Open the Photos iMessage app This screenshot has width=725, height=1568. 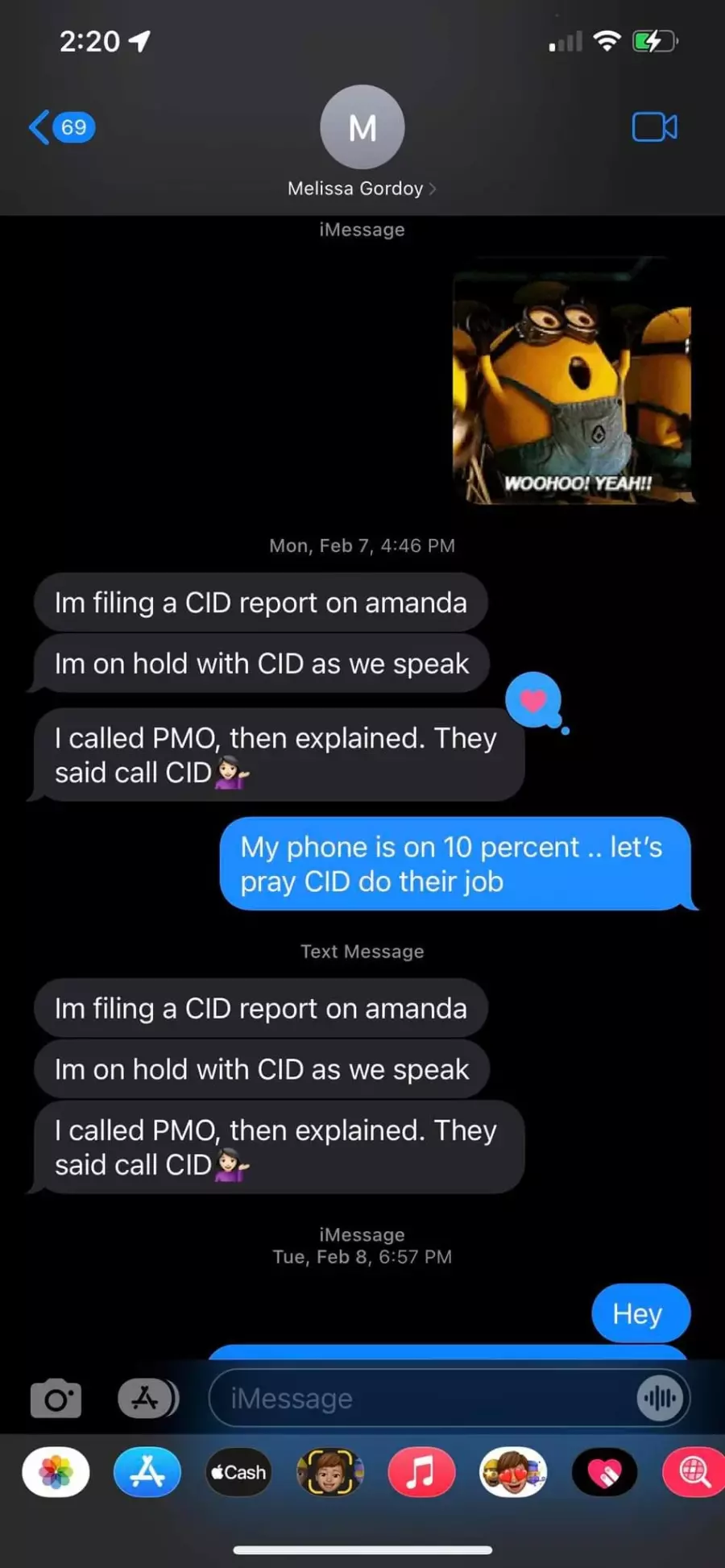56,1472
